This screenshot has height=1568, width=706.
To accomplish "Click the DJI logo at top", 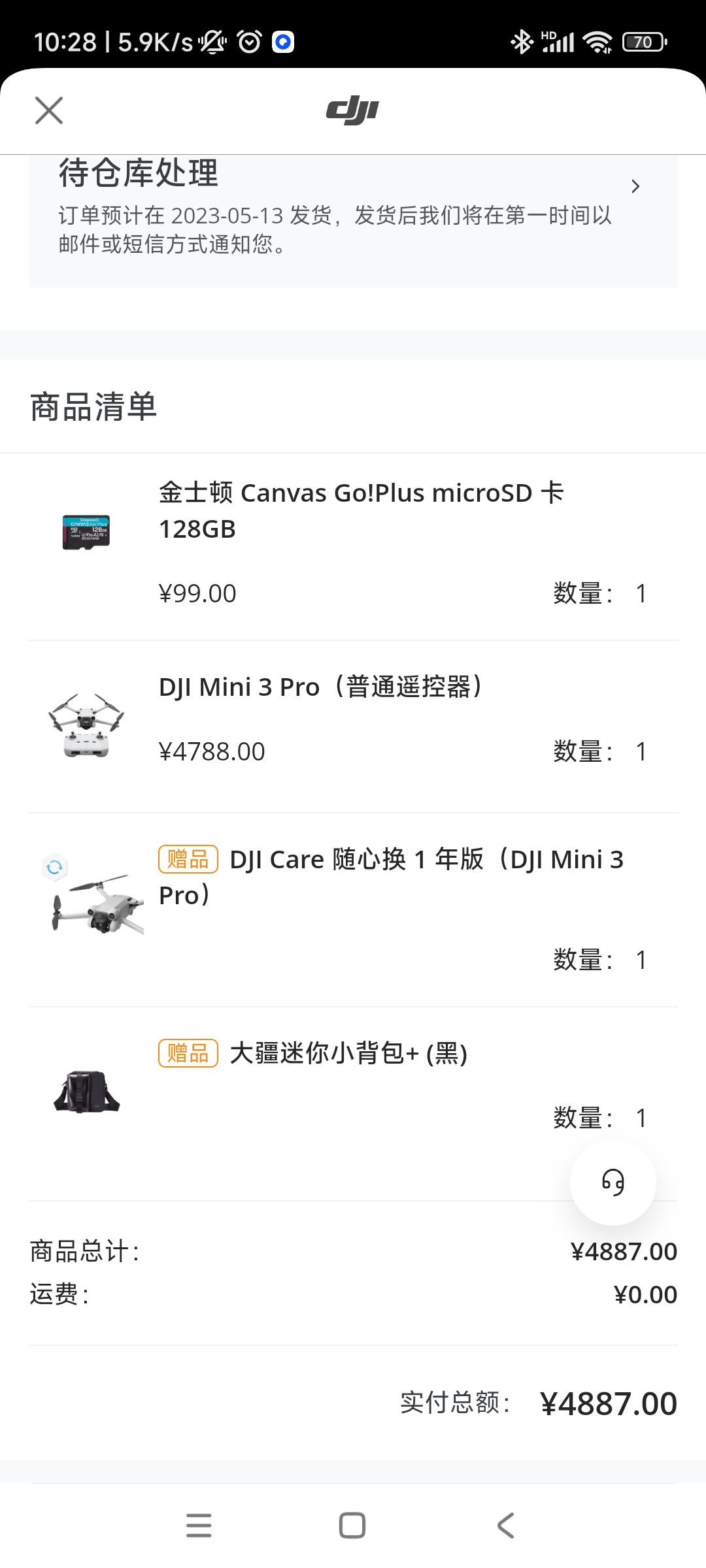I will click(x=352, y=110).
